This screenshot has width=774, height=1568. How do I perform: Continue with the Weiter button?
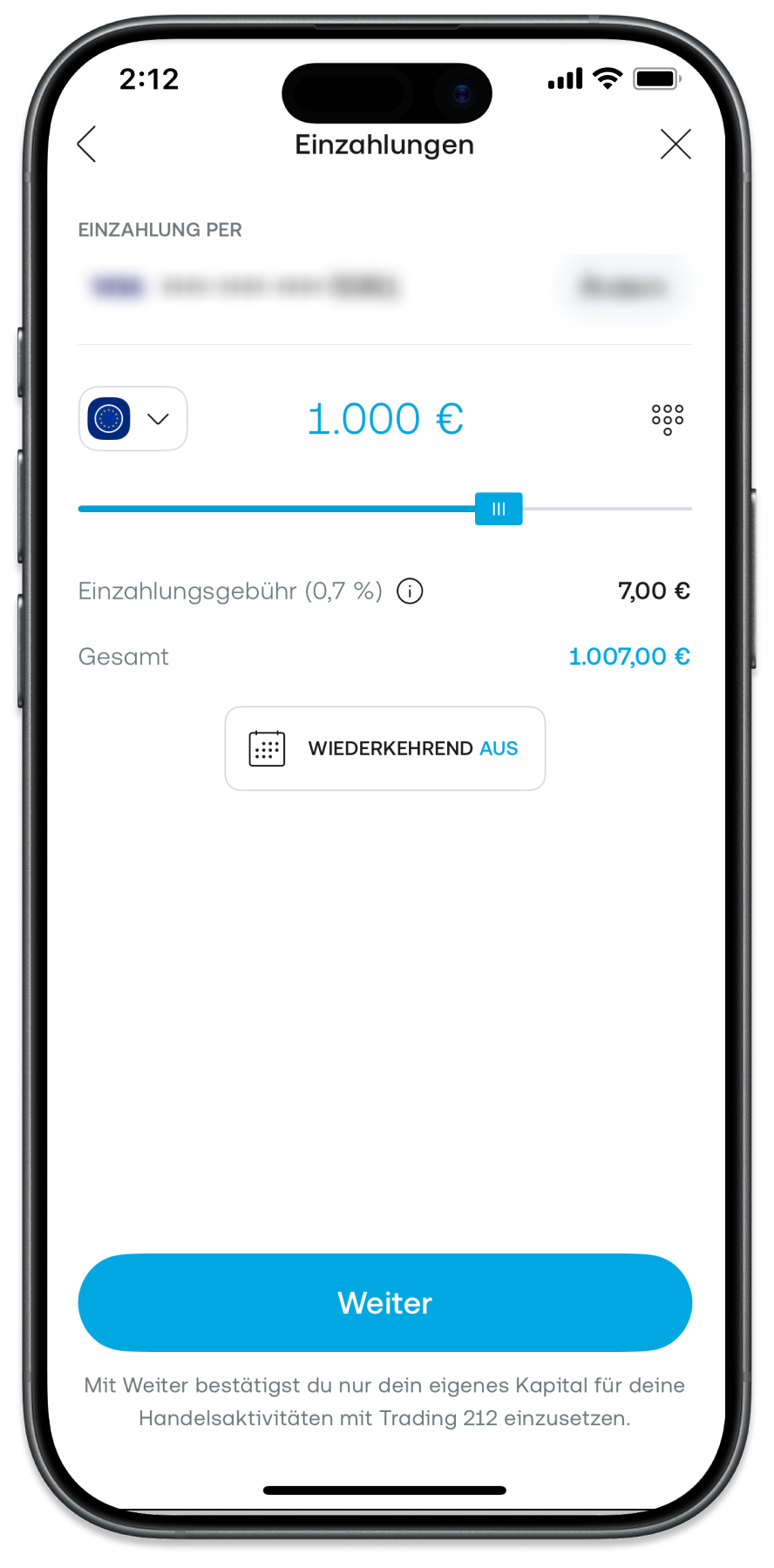tap(385, 1303)
